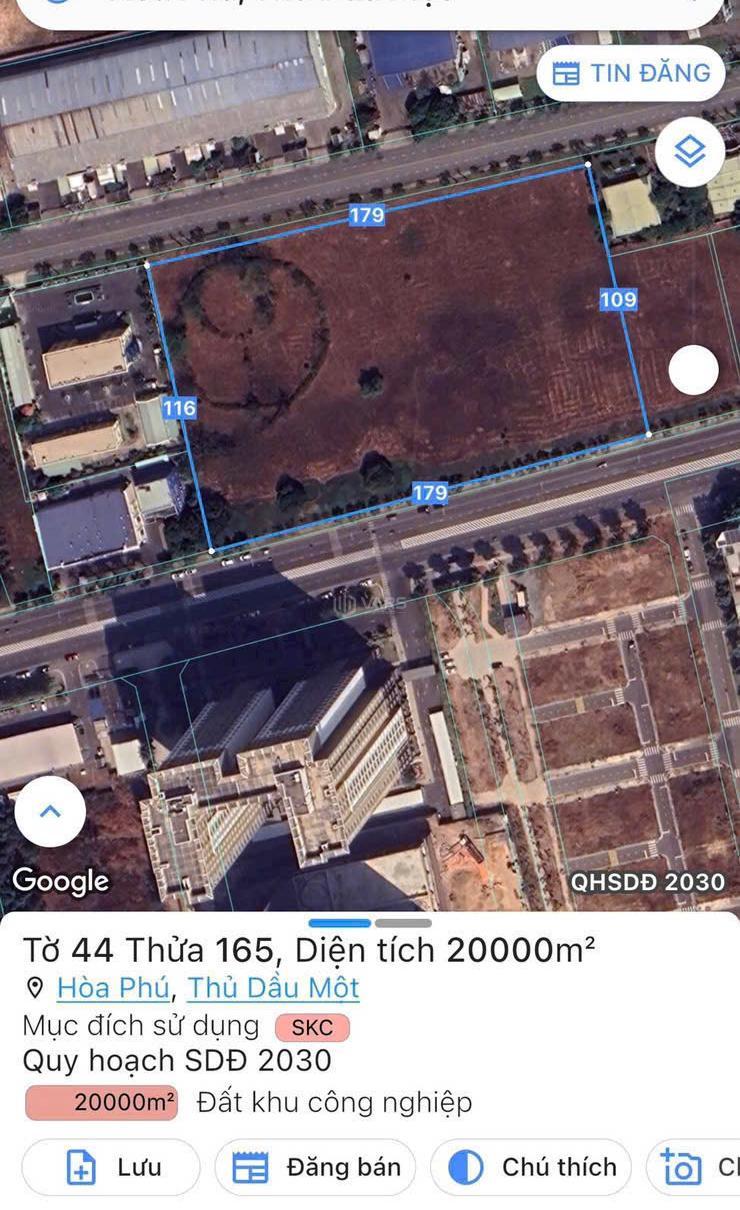
Task: Open the map layers selector
Action: pos(690,152)
